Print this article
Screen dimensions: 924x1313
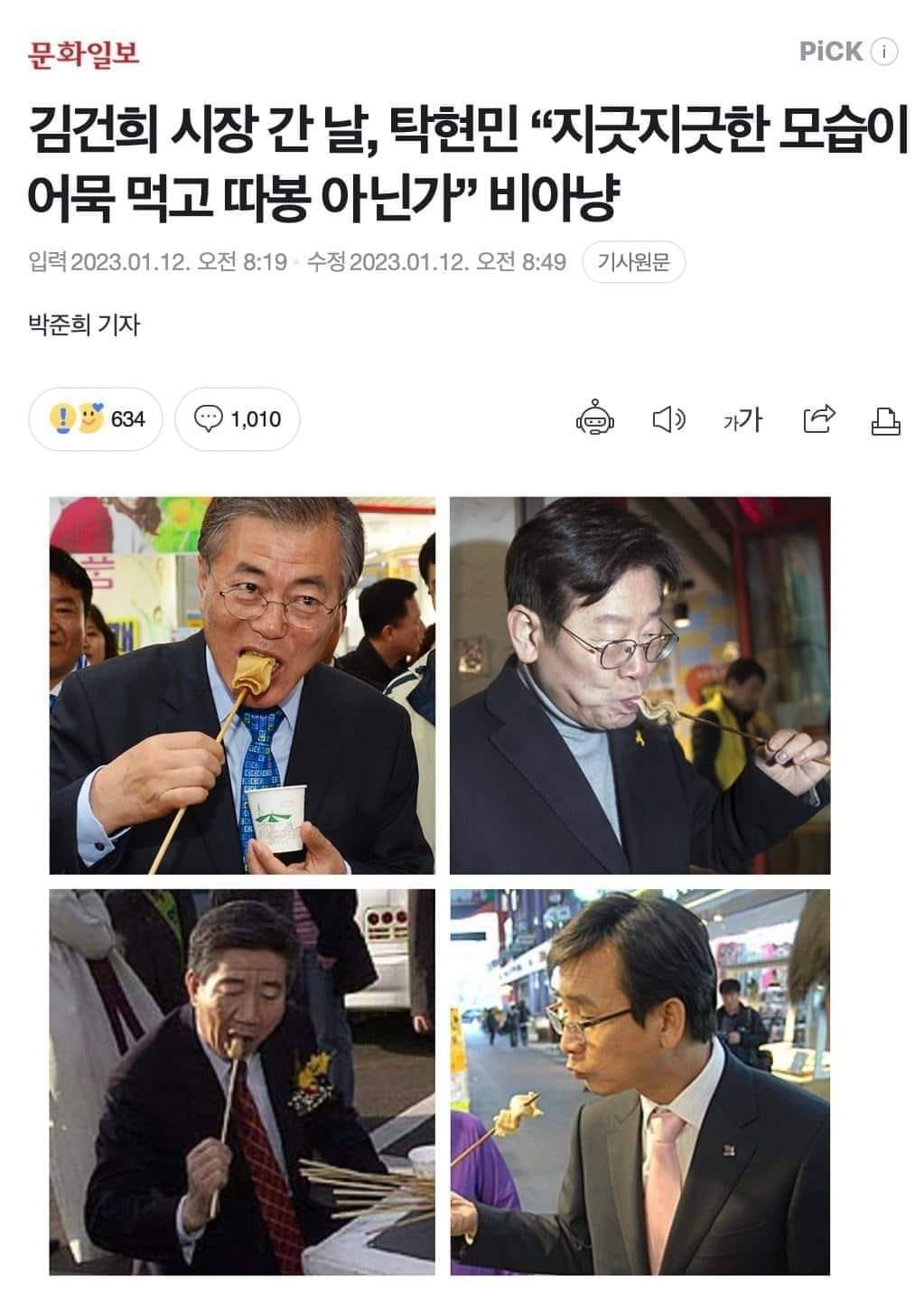point(885,419)
